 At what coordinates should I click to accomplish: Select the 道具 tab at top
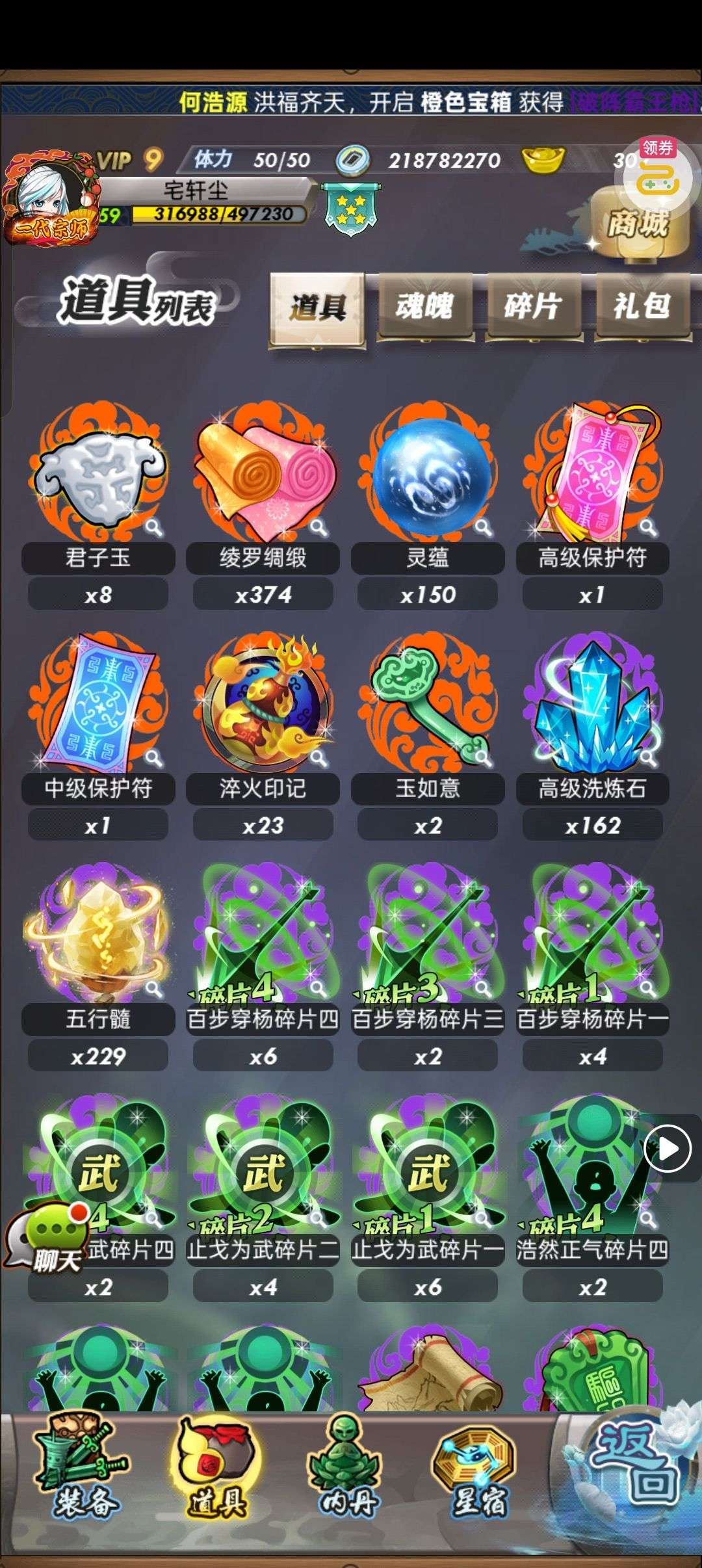tap(317, 306)
